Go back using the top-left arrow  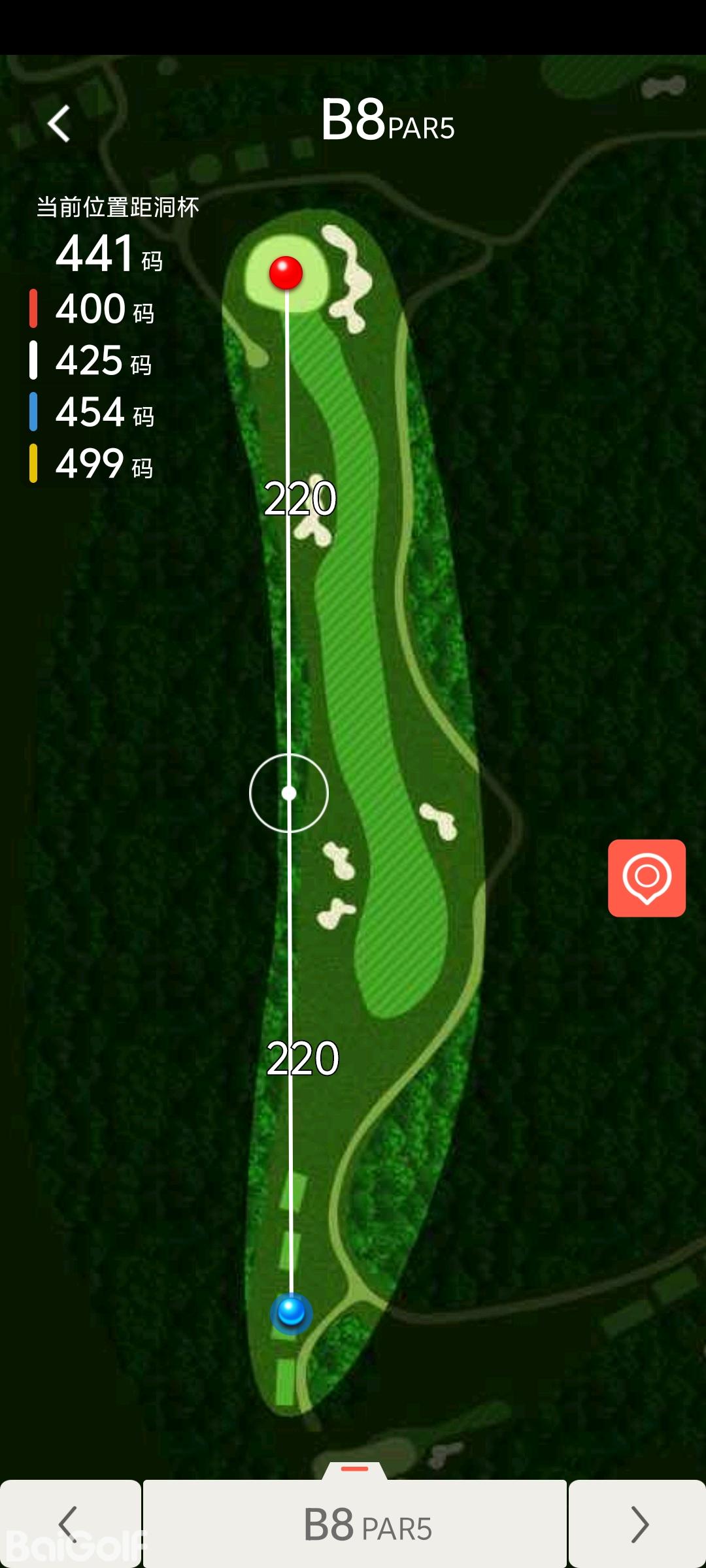pos(59,123)
